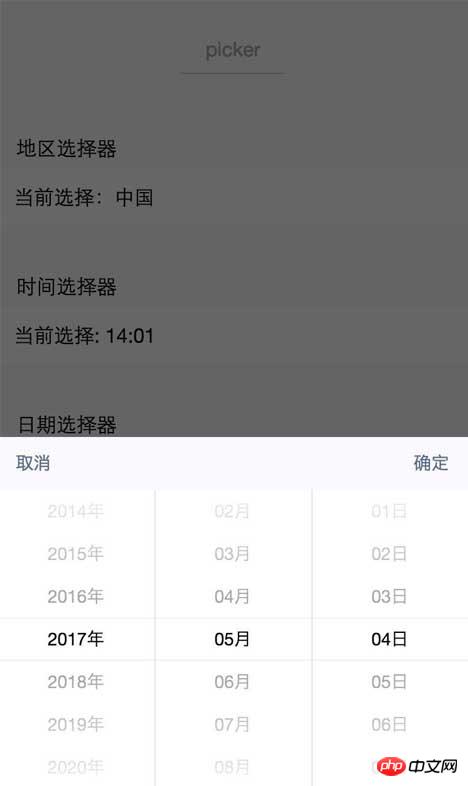468x786 pixels.
Task: Select 2016年 in the year column
Action: pos(76,596)
